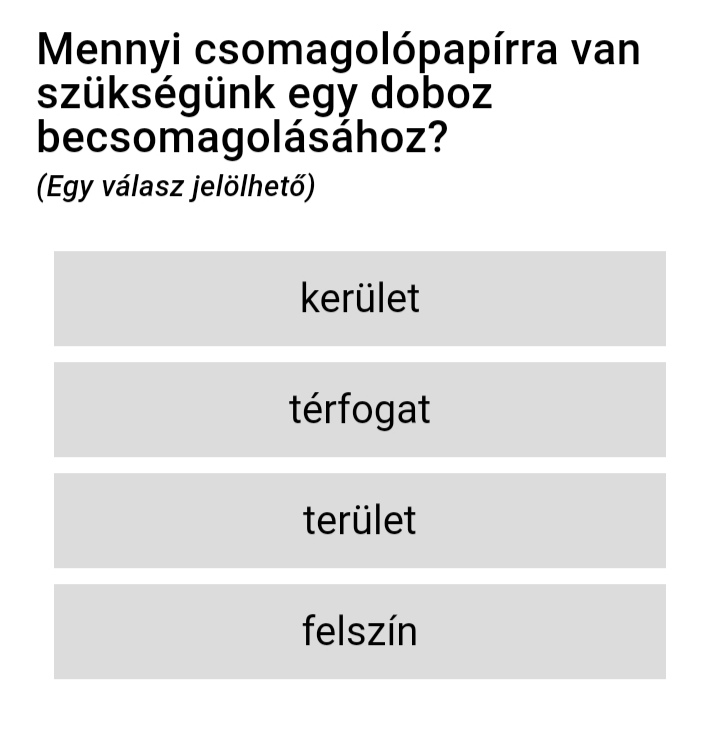The width and height of the screenshot is (720, 746).
Task: Mark "felszín" as your answer
Action: click(x=360, y=632)
